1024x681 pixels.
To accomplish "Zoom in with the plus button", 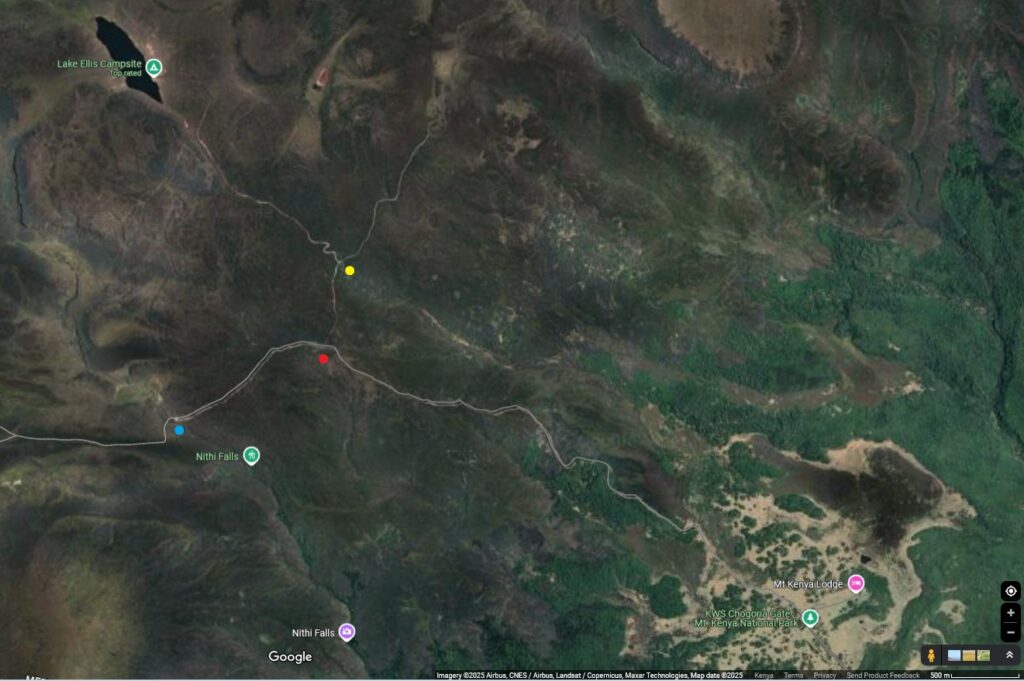I will tap(1010, 613).
